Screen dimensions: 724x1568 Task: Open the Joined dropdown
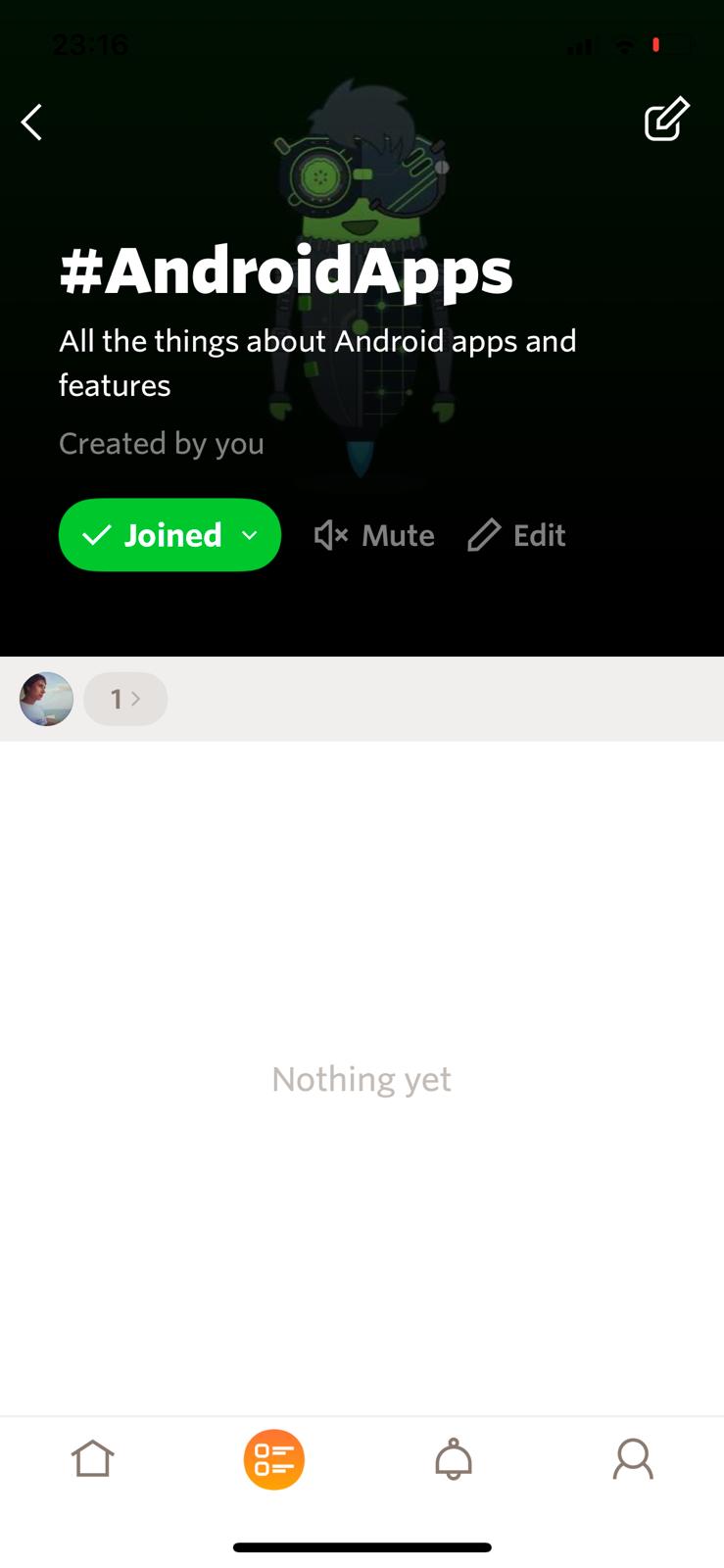(x=169, y=535)
